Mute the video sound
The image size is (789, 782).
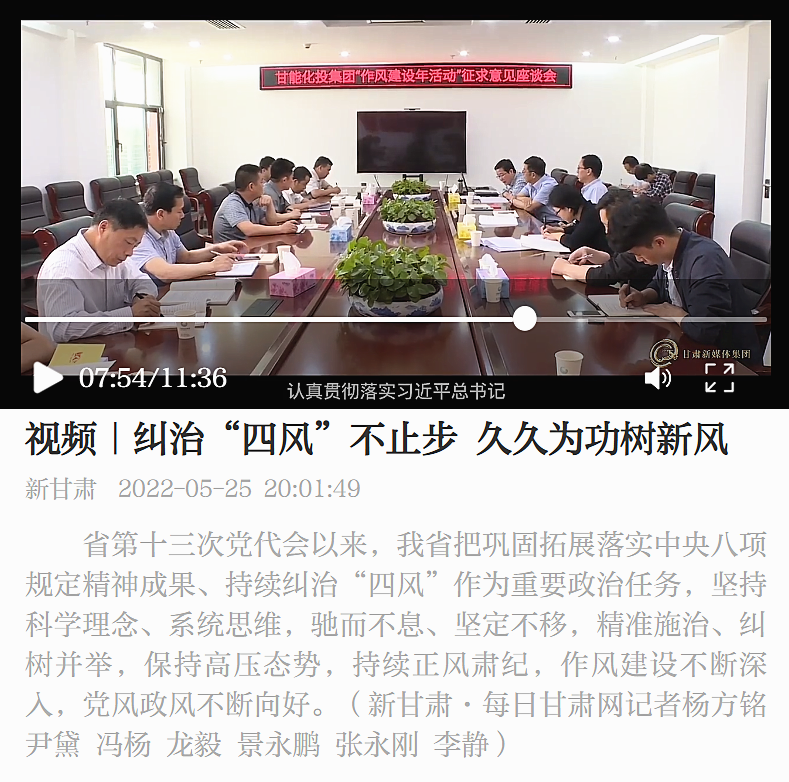657,378
